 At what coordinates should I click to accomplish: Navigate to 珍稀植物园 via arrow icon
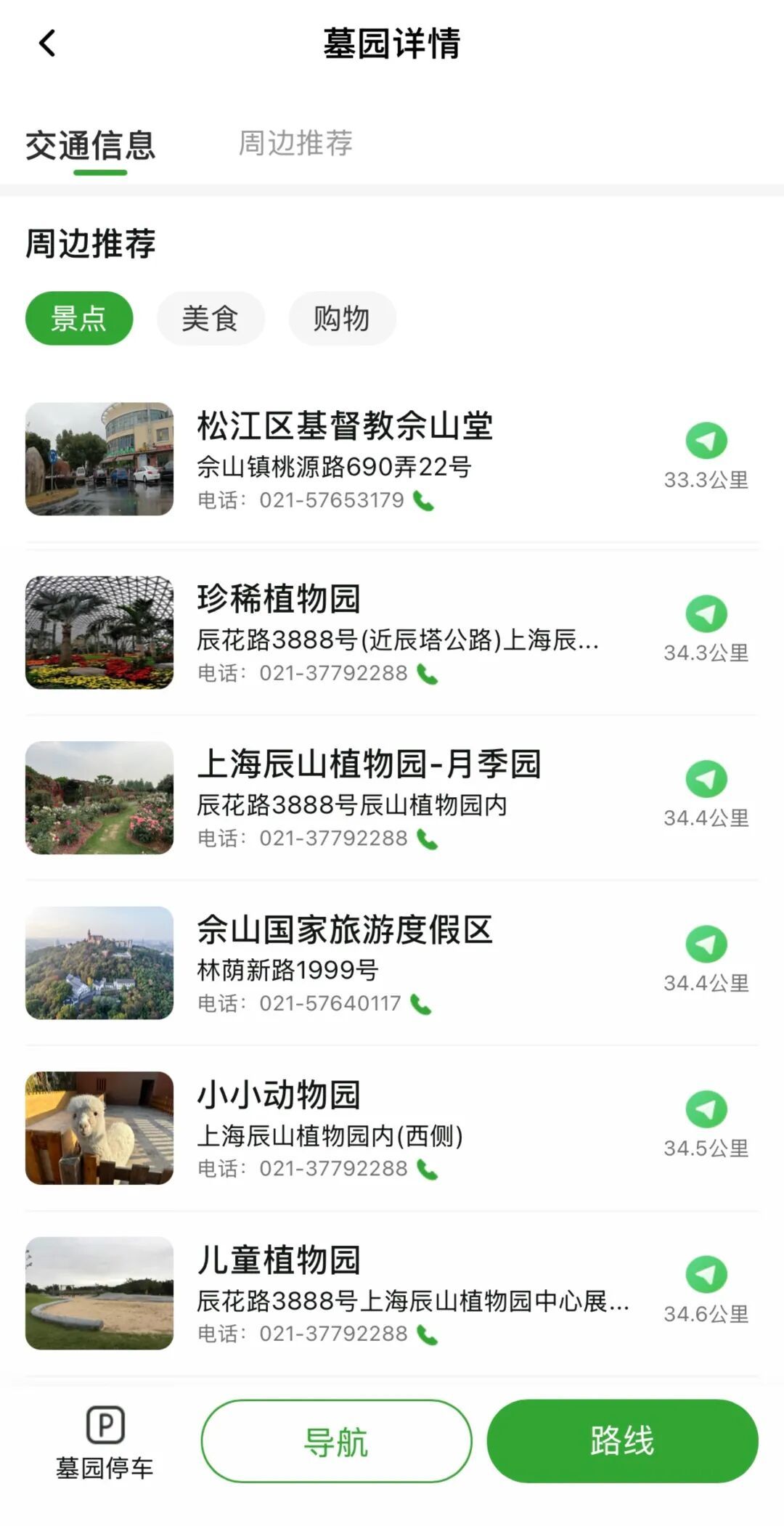click(706, 613)
